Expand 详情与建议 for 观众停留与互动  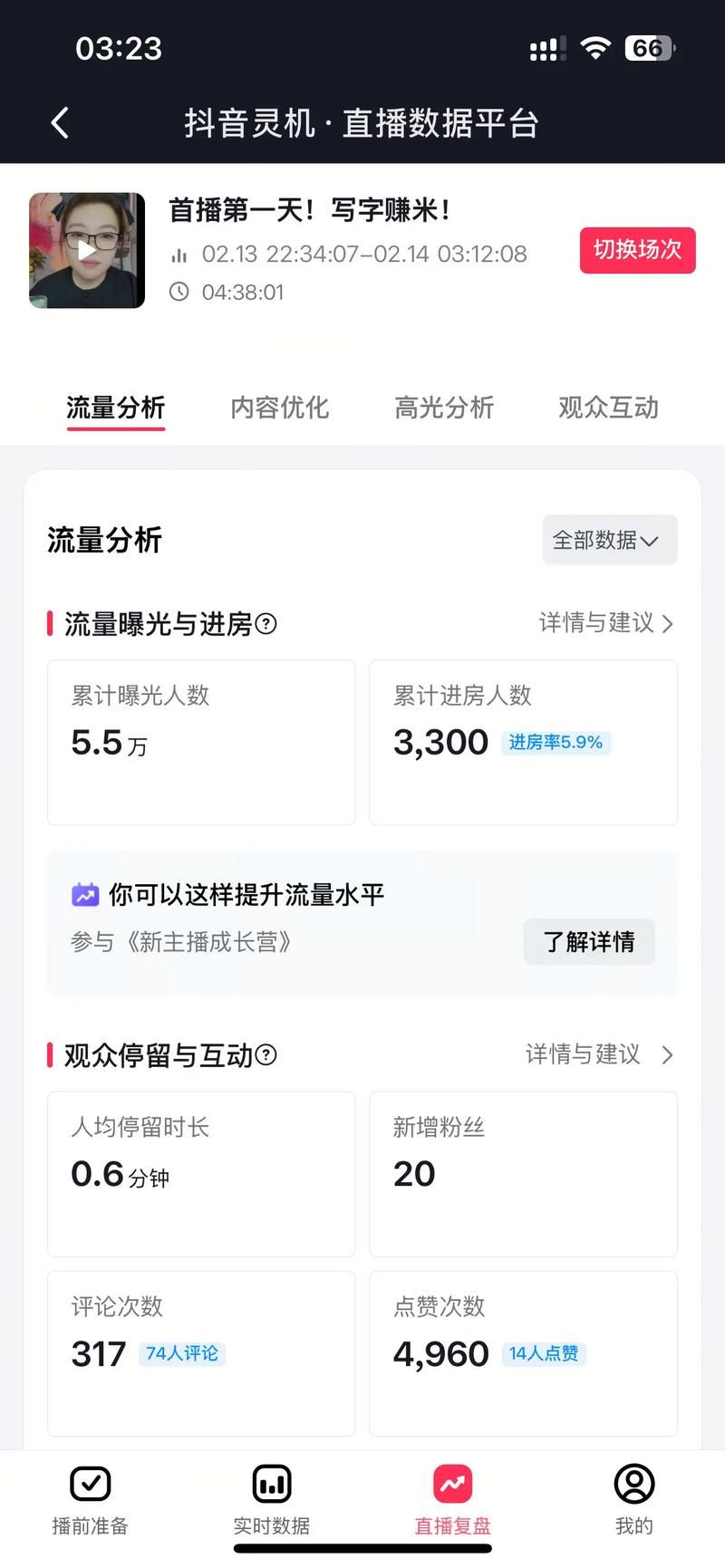(x=596, y=1054)
